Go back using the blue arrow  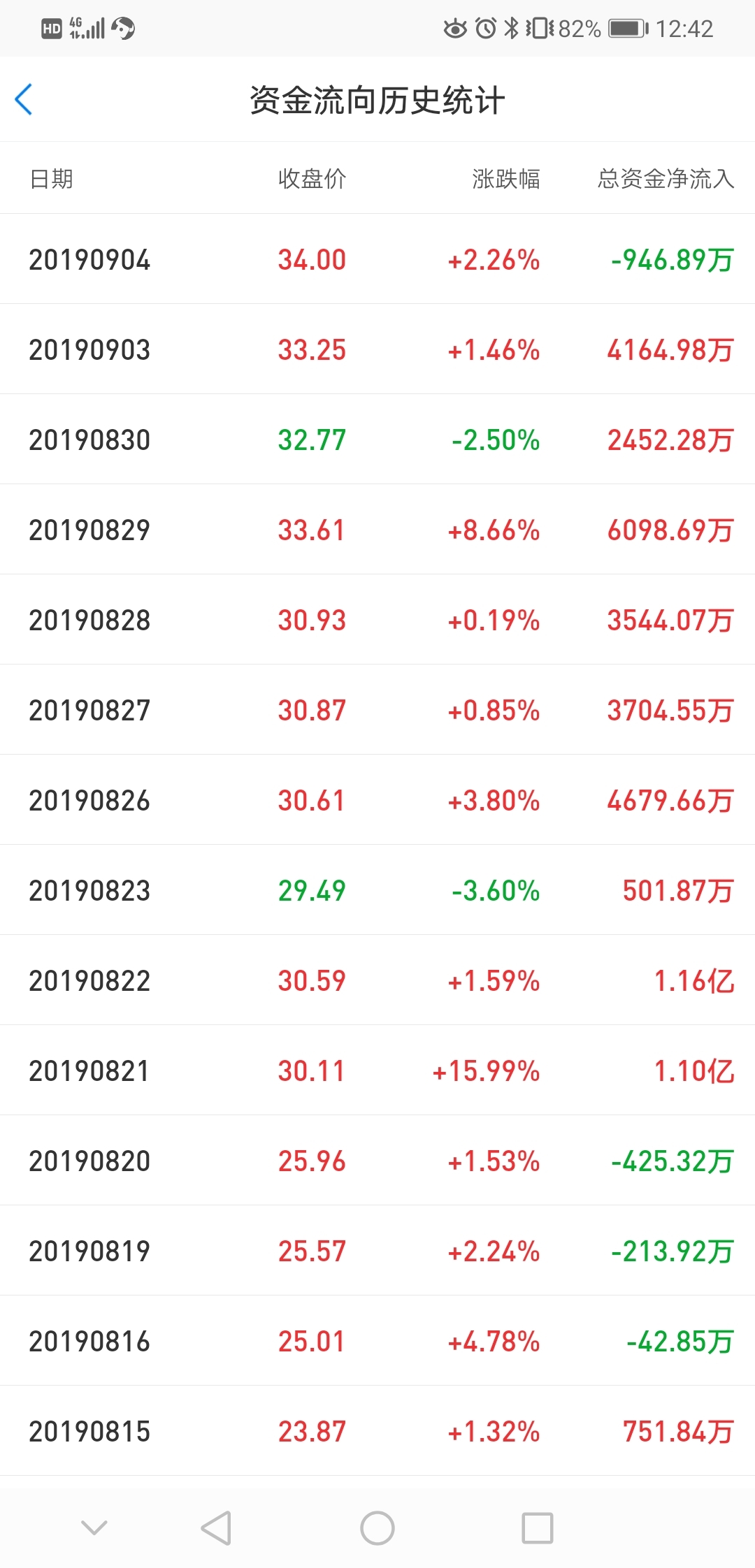(x=24, y=99)
